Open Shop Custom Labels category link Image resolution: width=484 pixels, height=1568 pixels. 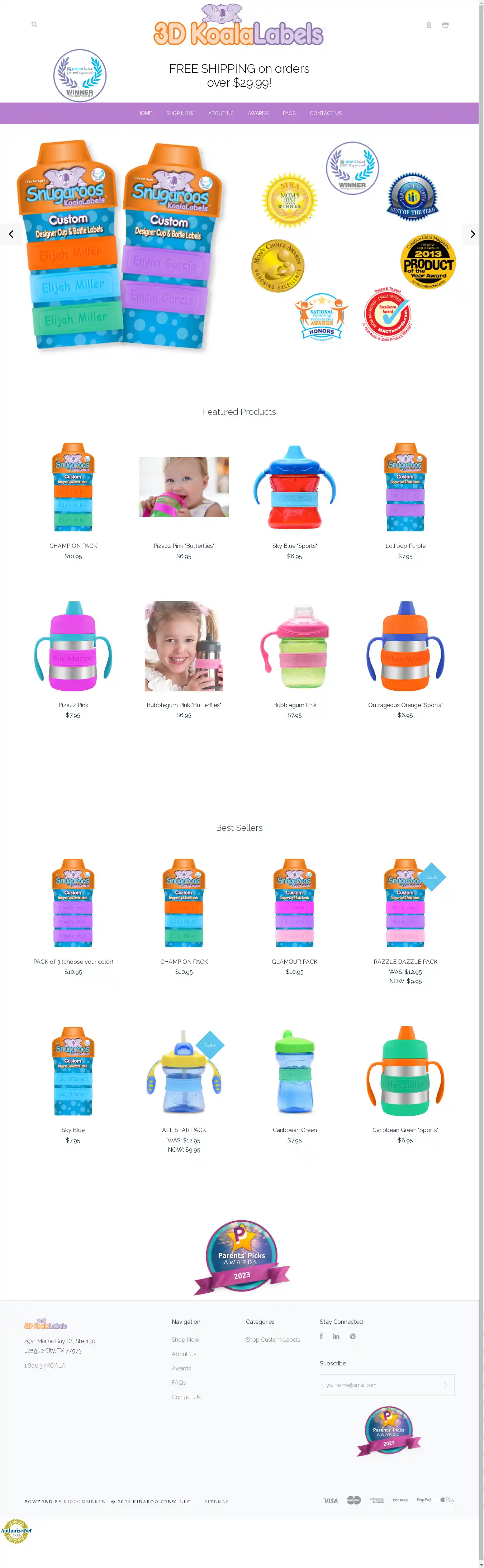click(273, 1340)
